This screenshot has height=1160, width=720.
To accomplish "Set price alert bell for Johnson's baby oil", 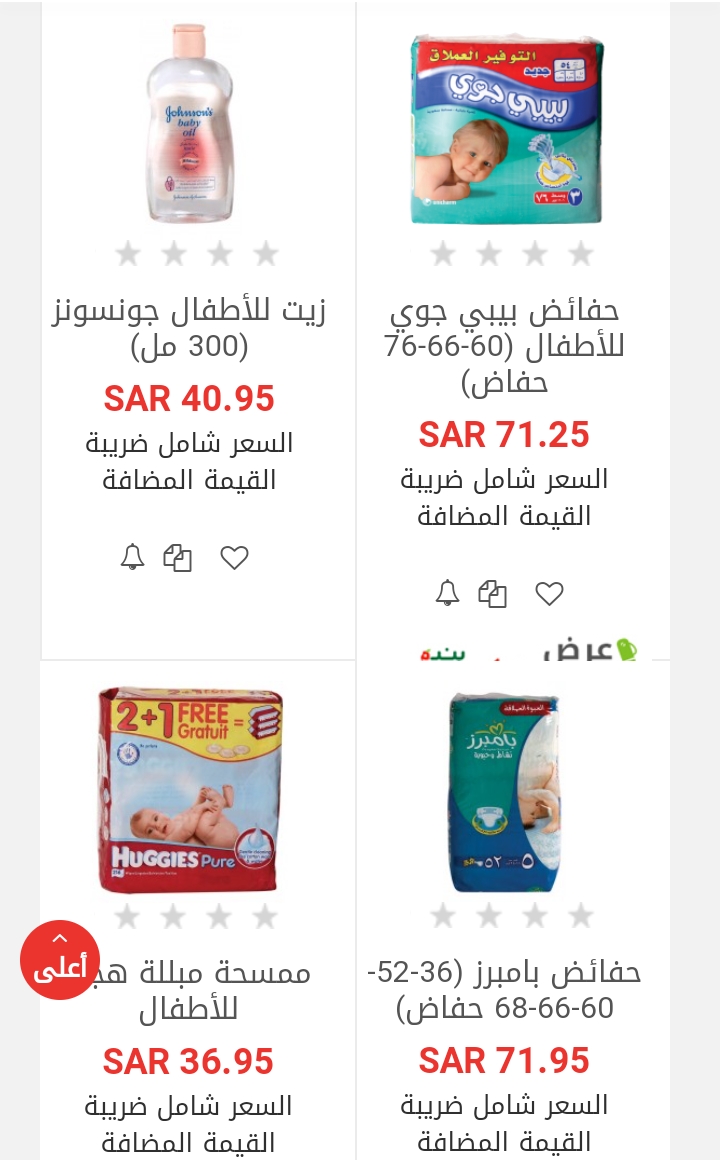I will click(132, 556).
